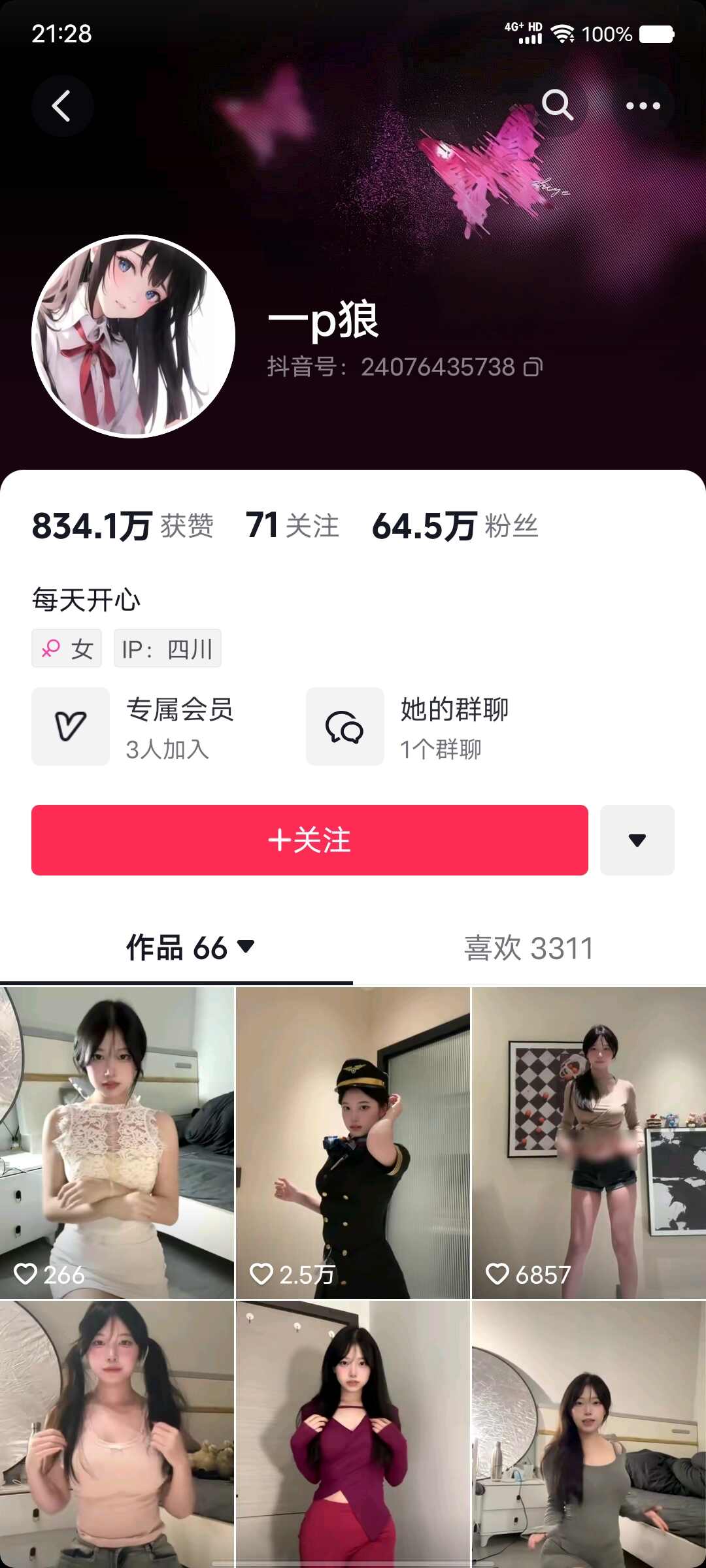Switch to the 喜欢 3311 tab
The width and height of the screenshot is (706, 1568).
point(529,948)
